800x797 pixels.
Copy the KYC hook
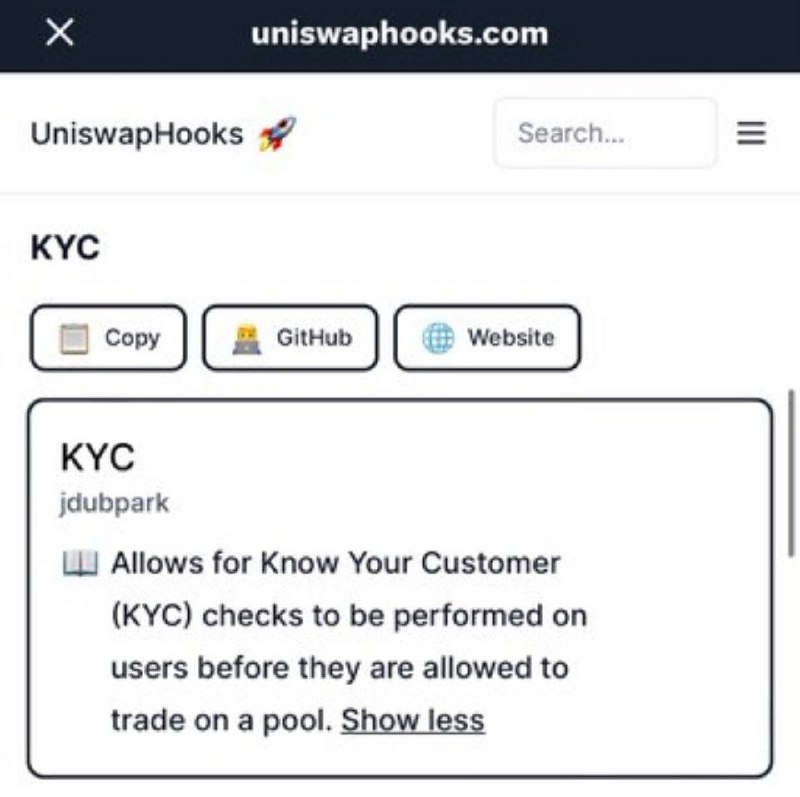coord(108,338)
